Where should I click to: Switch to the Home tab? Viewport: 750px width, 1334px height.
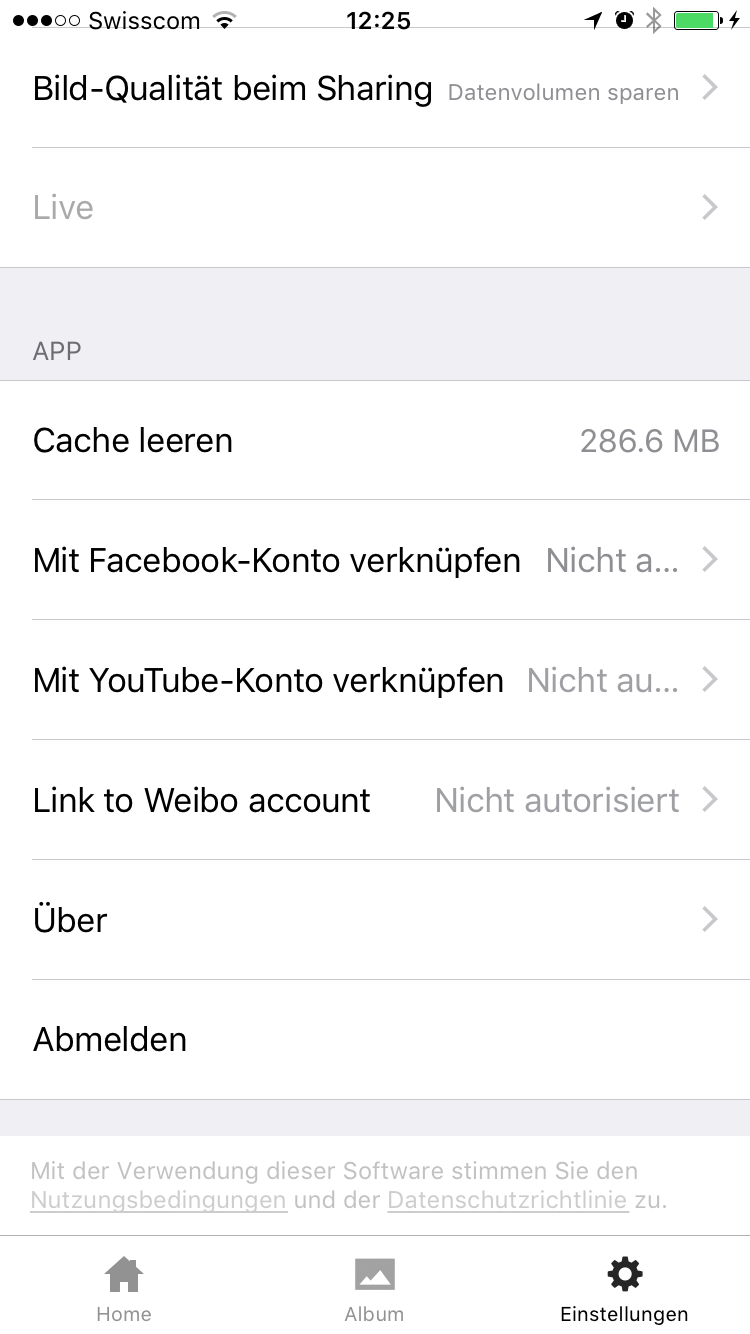(x=124, y=1290)
